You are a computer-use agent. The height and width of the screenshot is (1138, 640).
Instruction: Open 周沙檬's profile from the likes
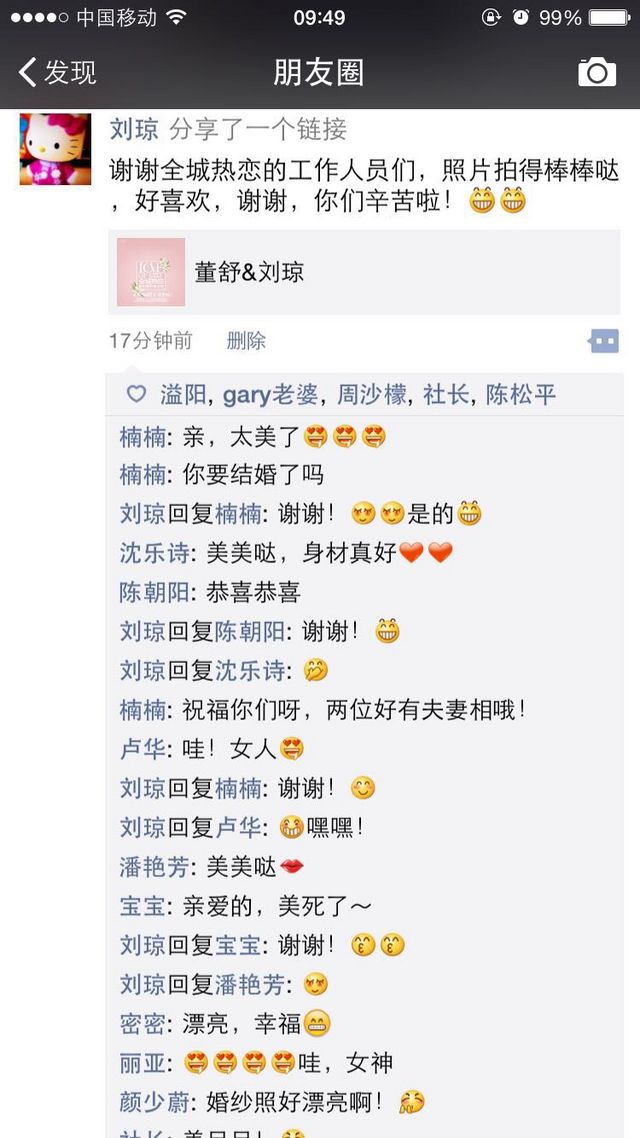pyautogui.click(x=371, y=395)
